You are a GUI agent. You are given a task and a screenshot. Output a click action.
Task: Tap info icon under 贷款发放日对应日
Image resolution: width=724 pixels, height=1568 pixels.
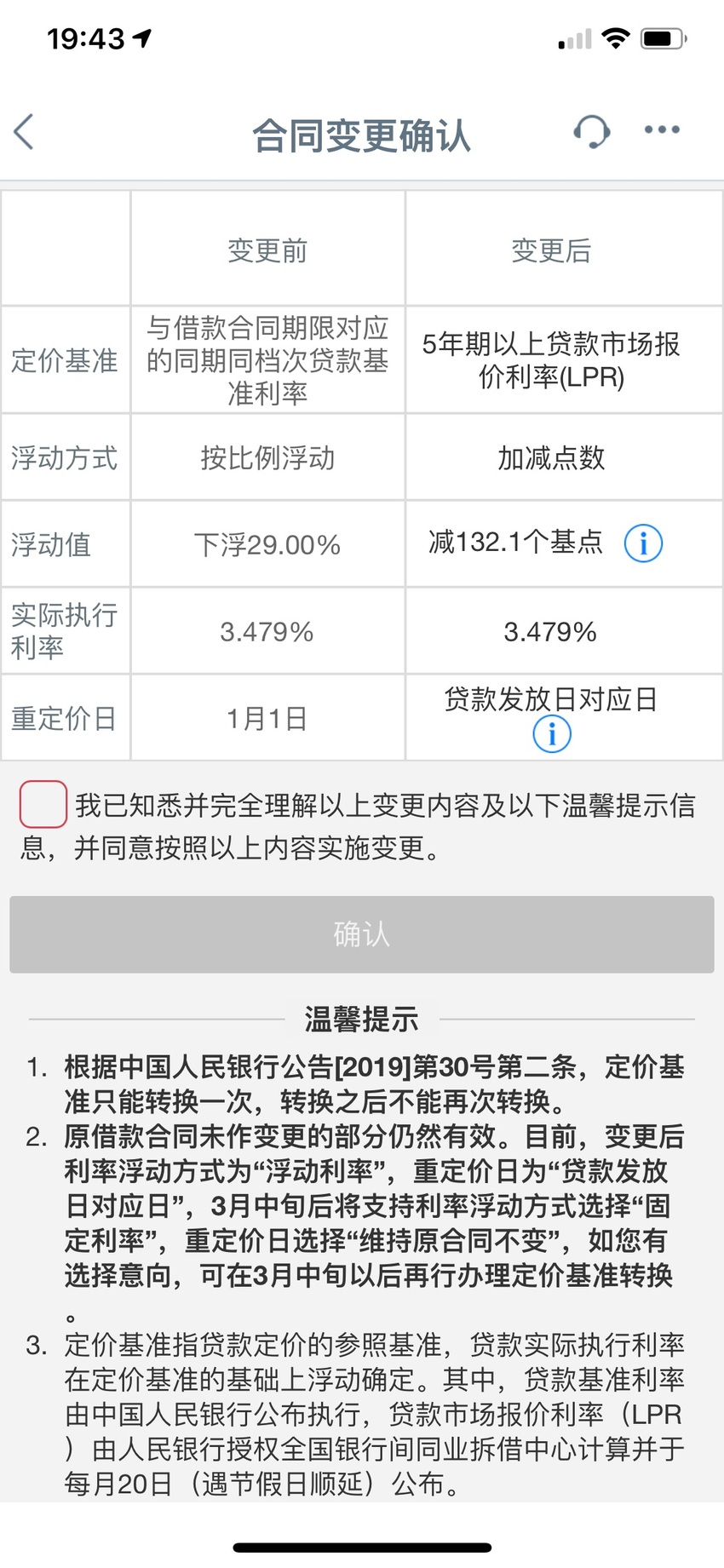(551, 733)
